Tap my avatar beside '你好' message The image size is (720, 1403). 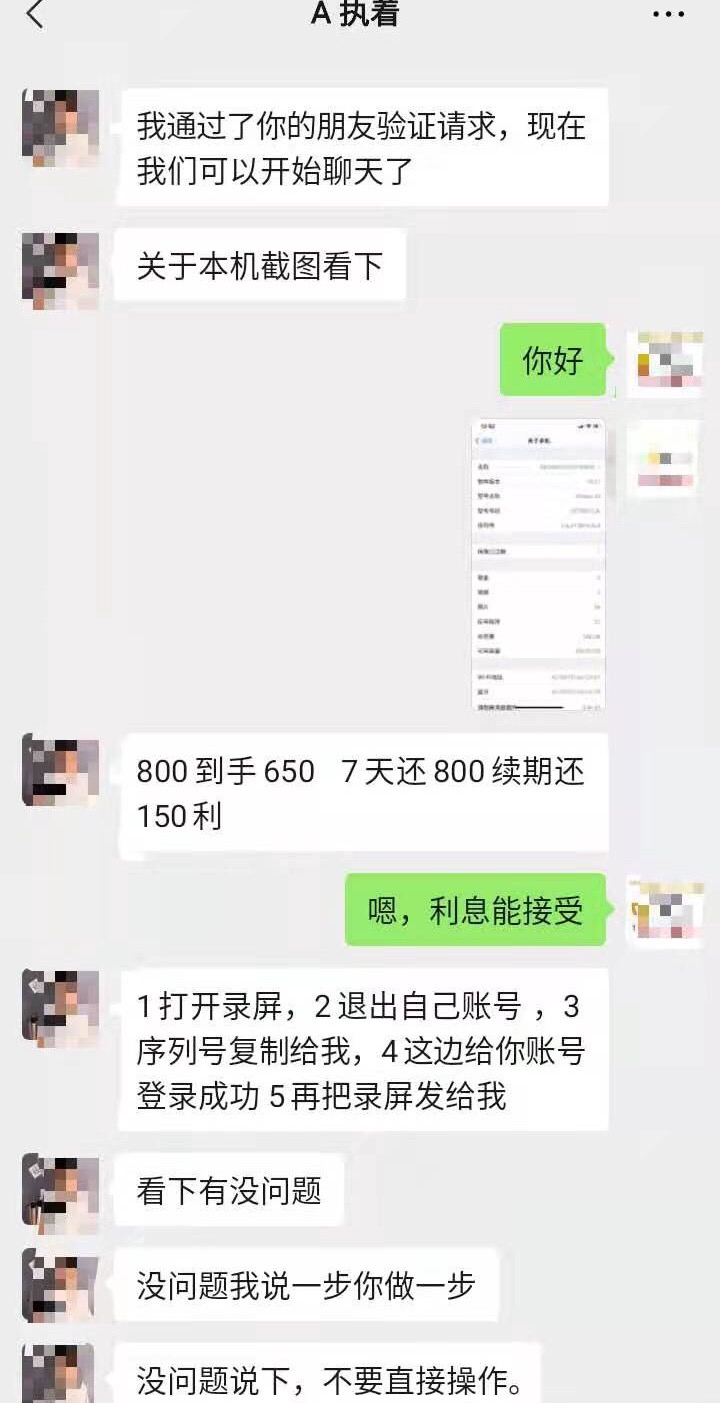point(664,362)
